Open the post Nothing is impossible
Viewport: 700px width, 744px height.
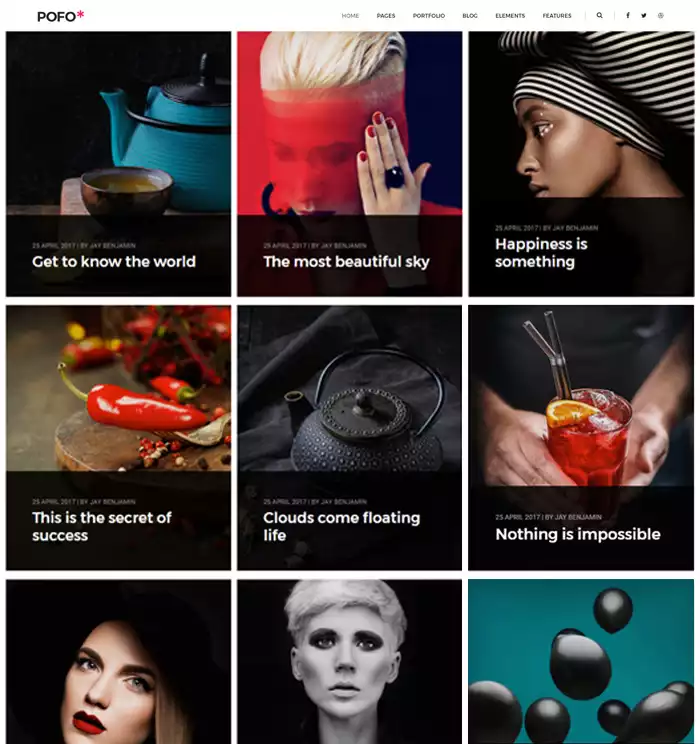577,534
